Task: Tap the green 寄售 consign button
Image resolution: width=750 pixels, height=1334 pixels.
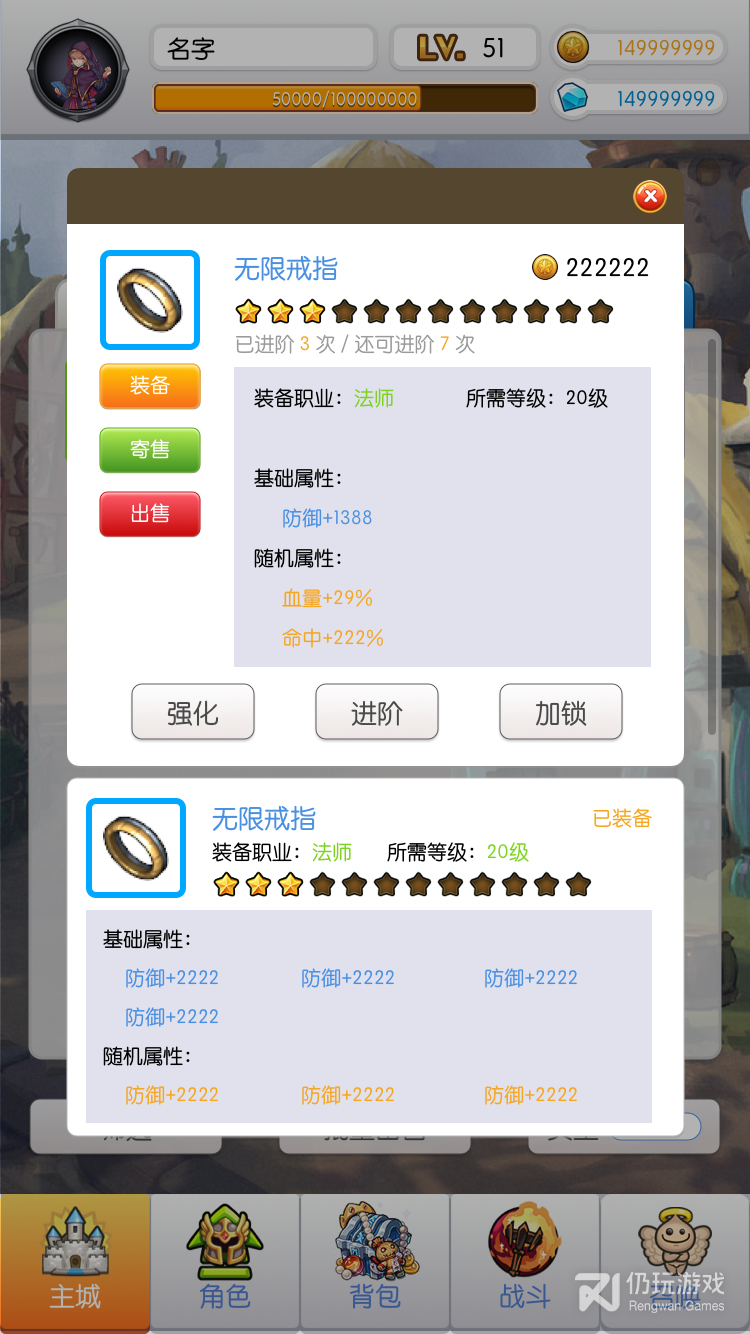Action: [150, 450]
